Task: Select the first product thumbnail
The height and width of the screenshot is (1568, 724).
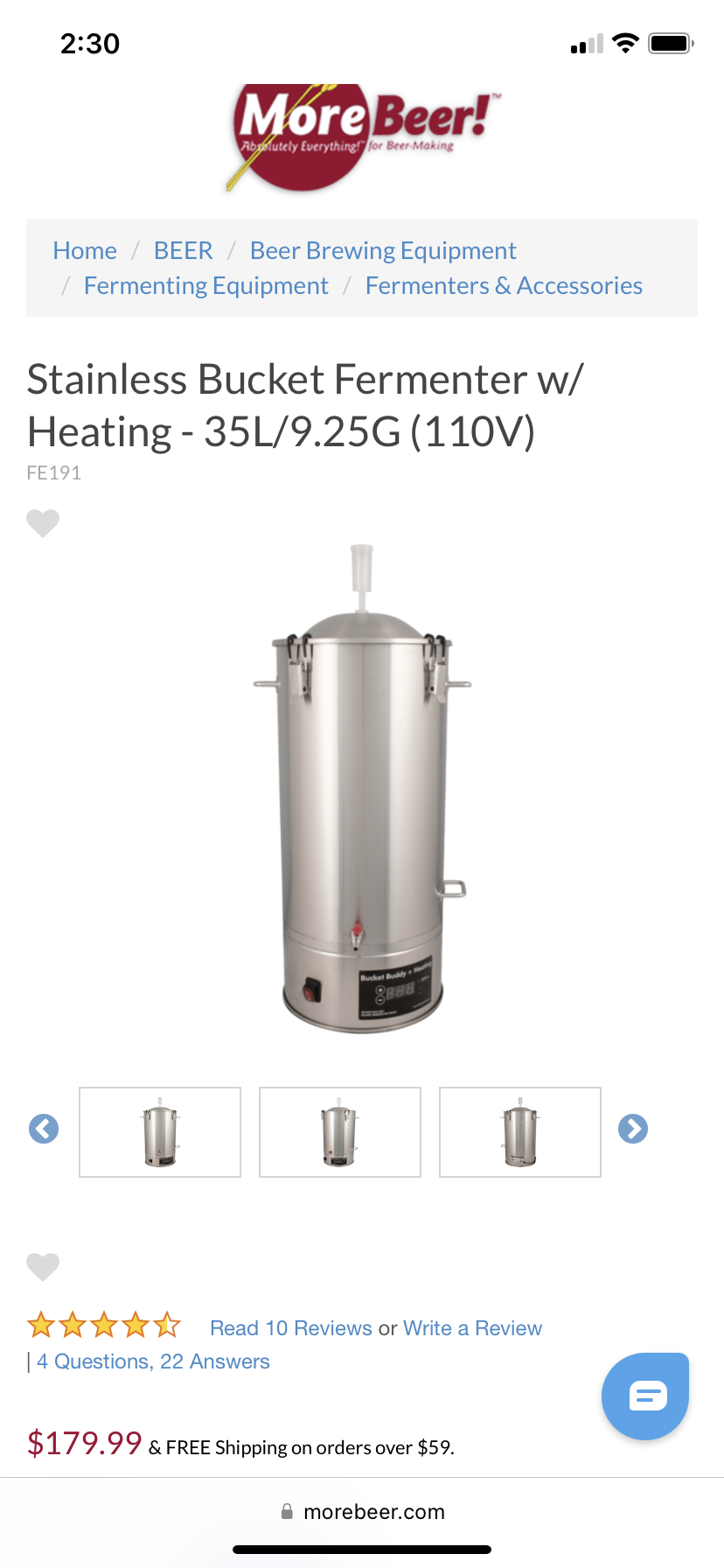Action: point(160,1132)
